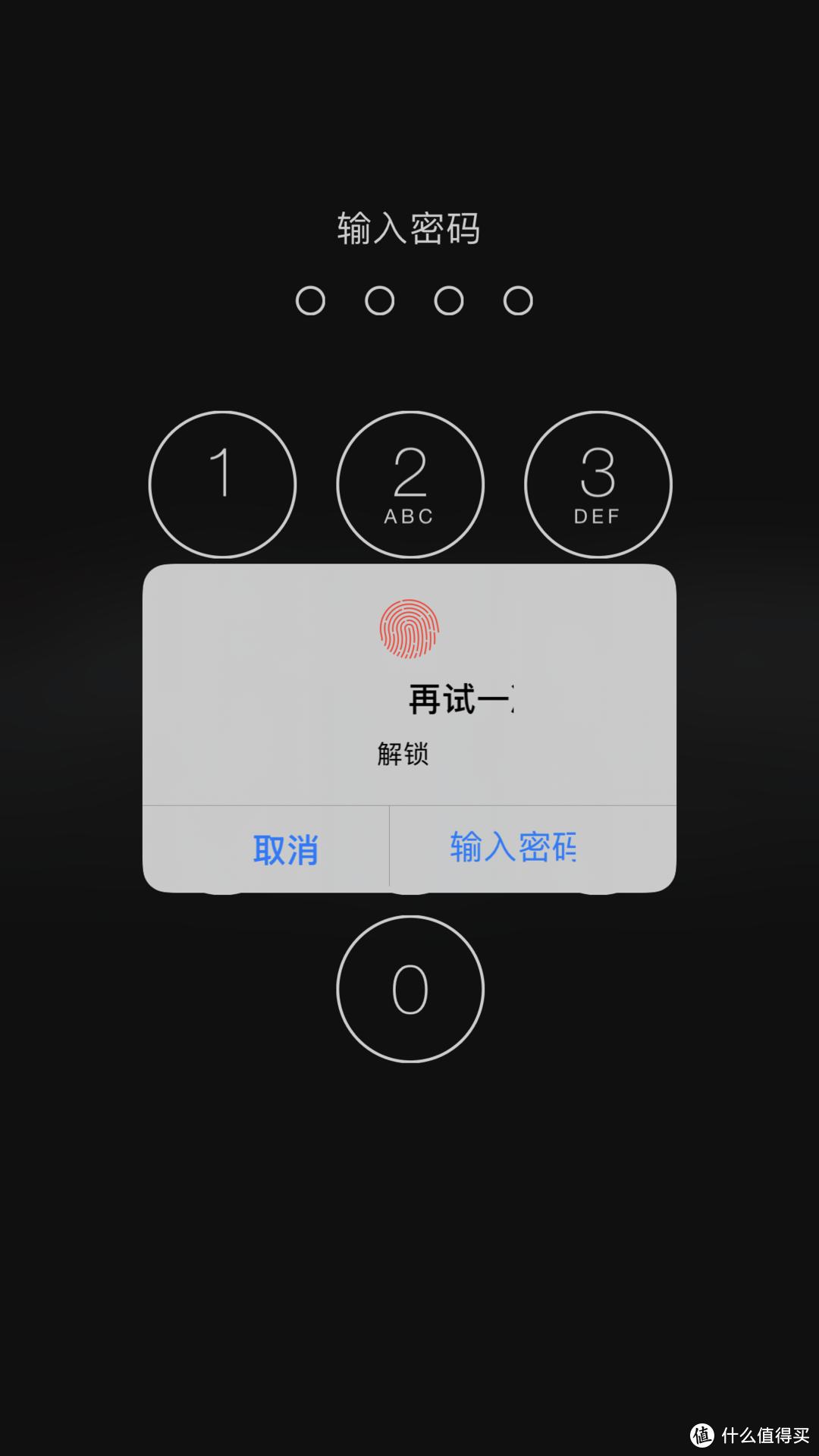This screenshot has height=1456, width=819.
Task: Tap the number 1 key
Action: (x=222, y=484)
